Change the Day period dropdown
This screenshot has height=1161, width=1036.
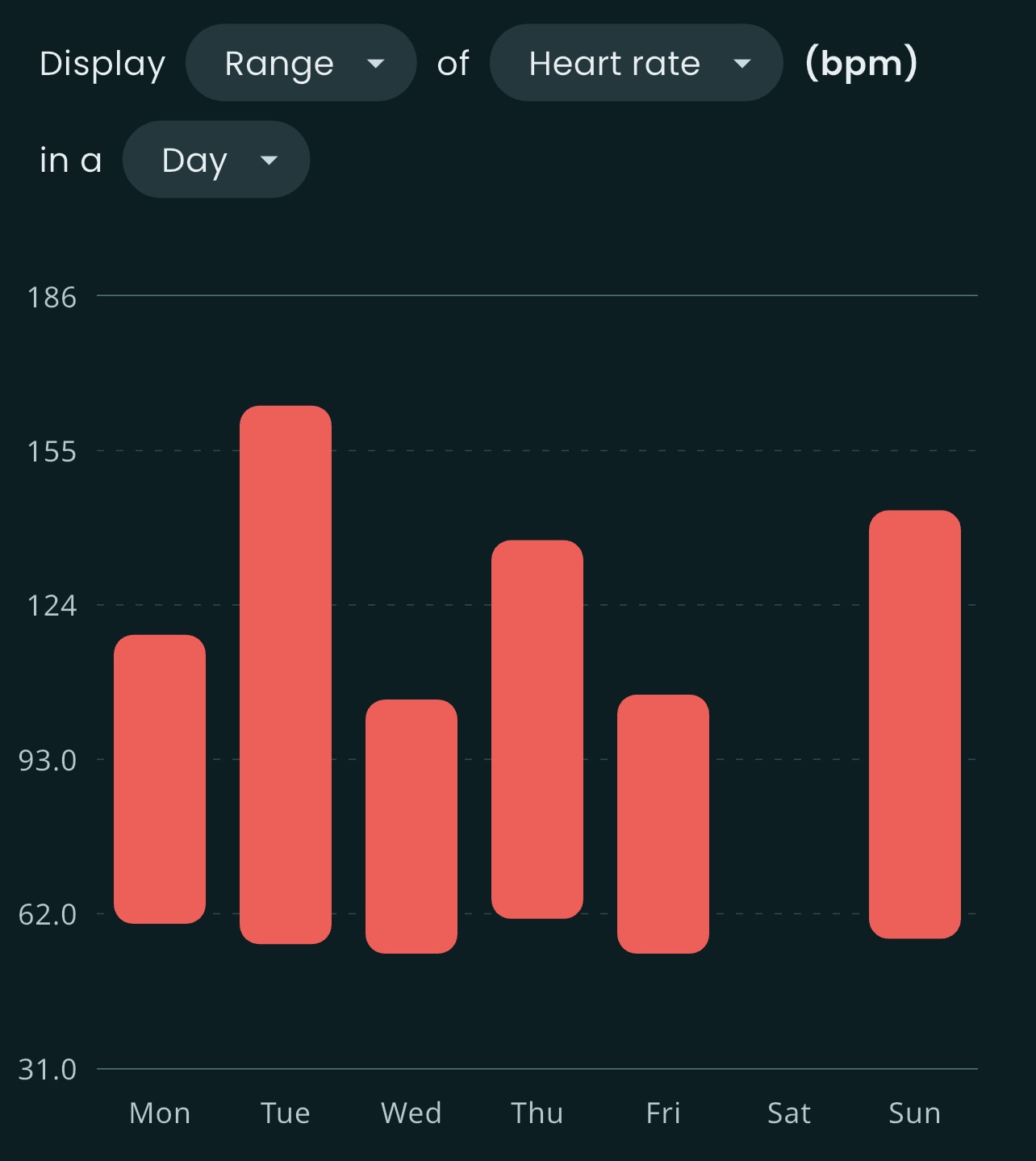[x=216, y=160]
